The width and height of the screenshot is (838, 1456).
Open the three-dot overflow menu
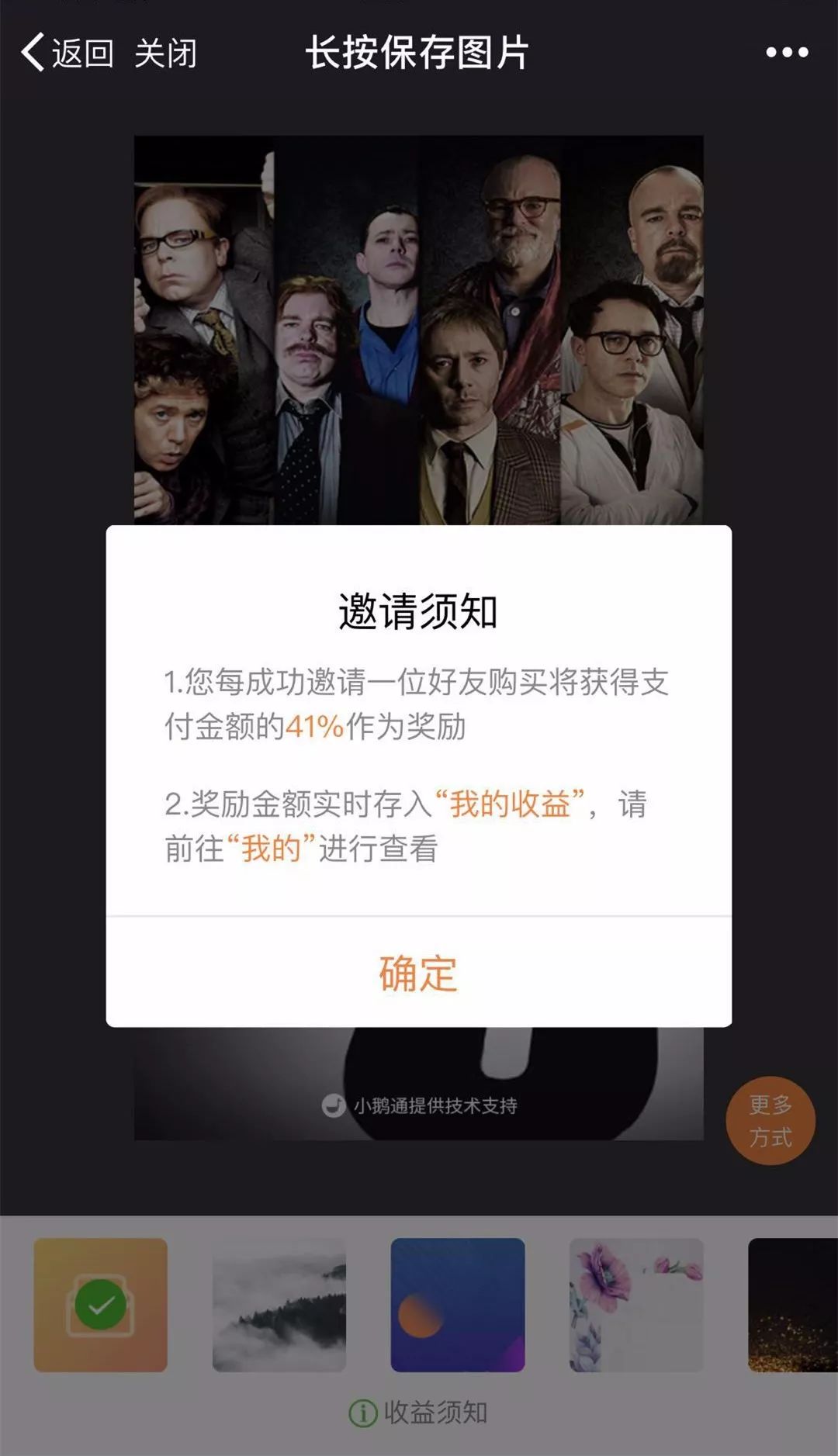pos(787,53)
